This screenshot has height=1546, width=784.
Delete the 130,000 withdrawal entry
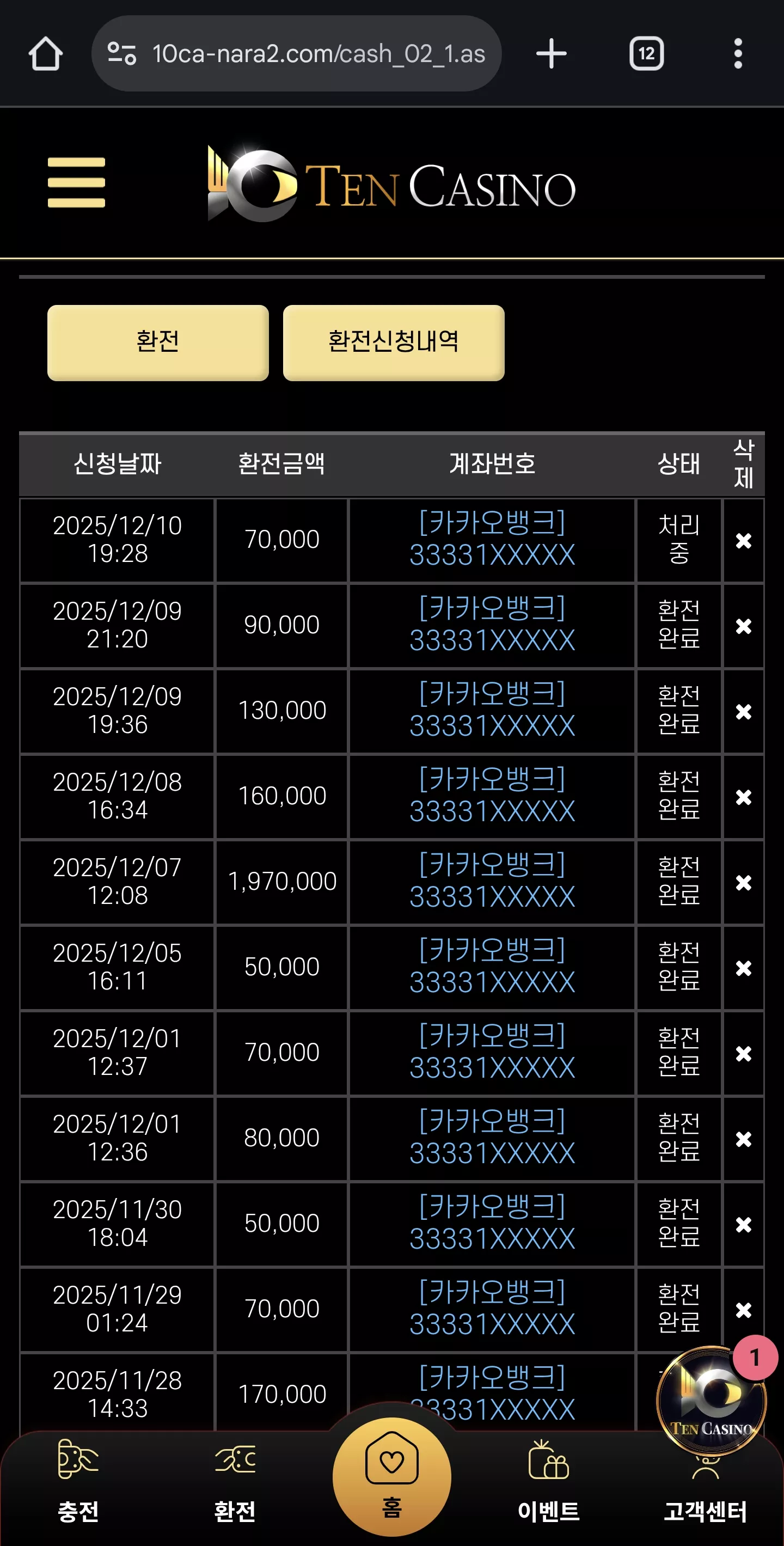tap(743, 712)
